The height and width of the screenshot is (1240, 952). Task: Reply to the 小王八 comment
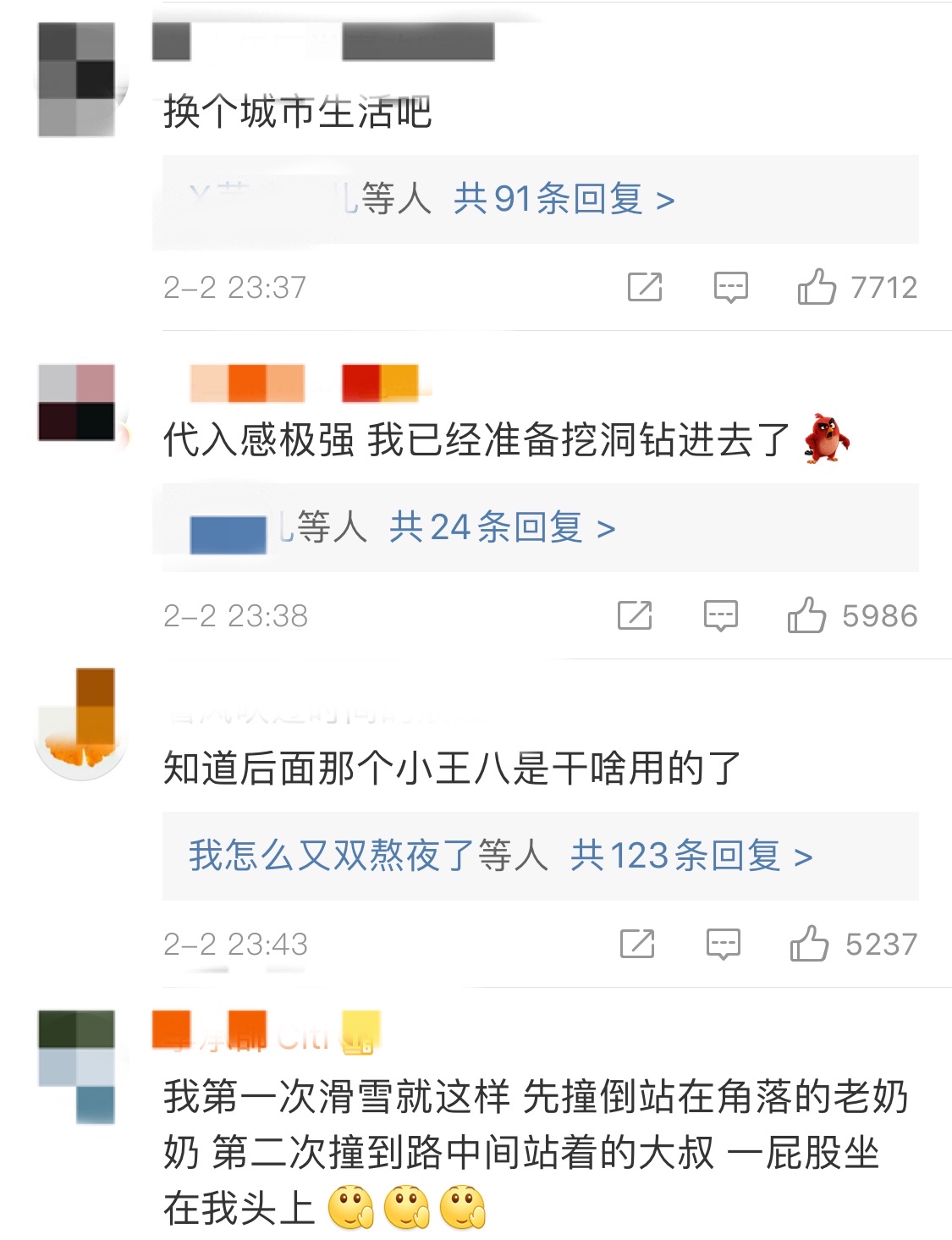(723, 944)
